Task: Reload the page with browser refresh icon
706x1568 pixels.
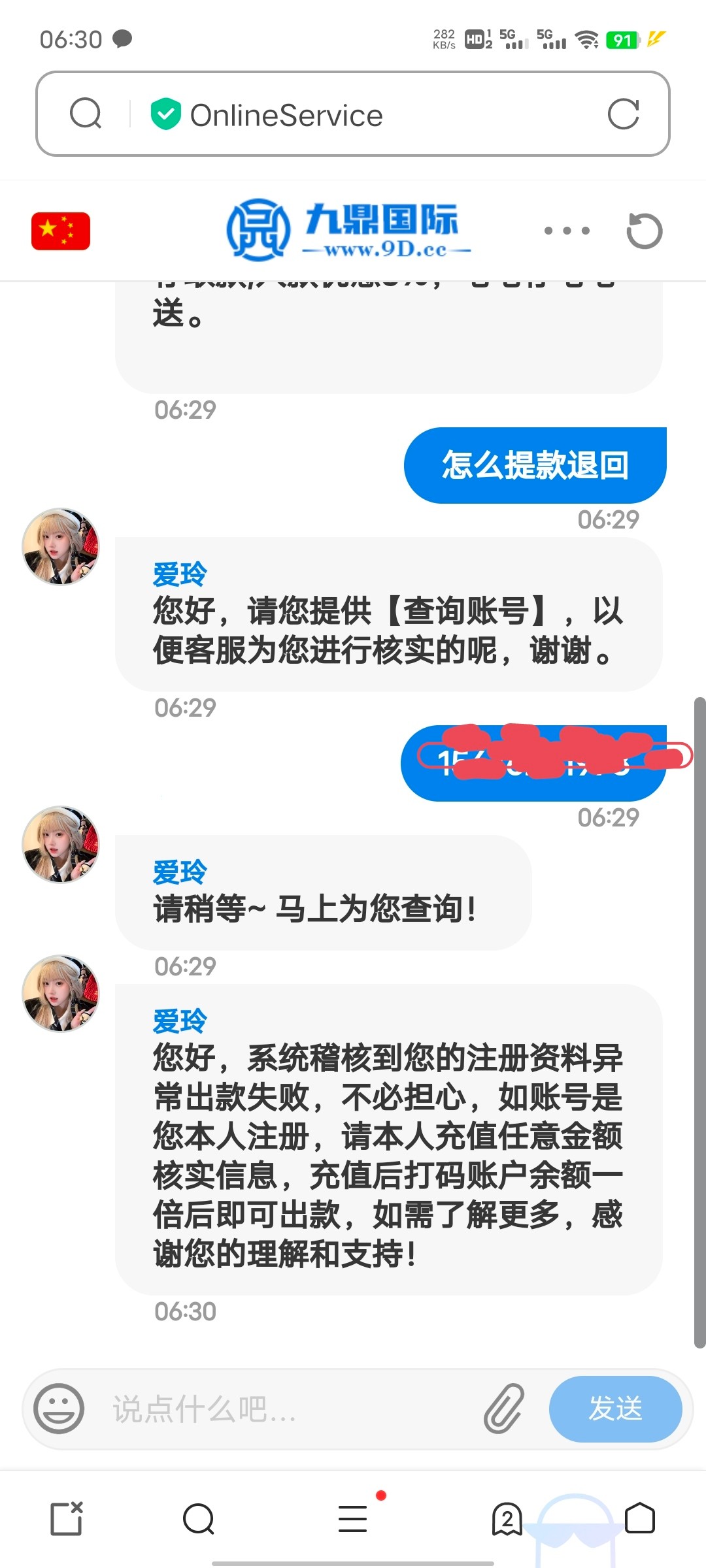Action: coord(622,114)
